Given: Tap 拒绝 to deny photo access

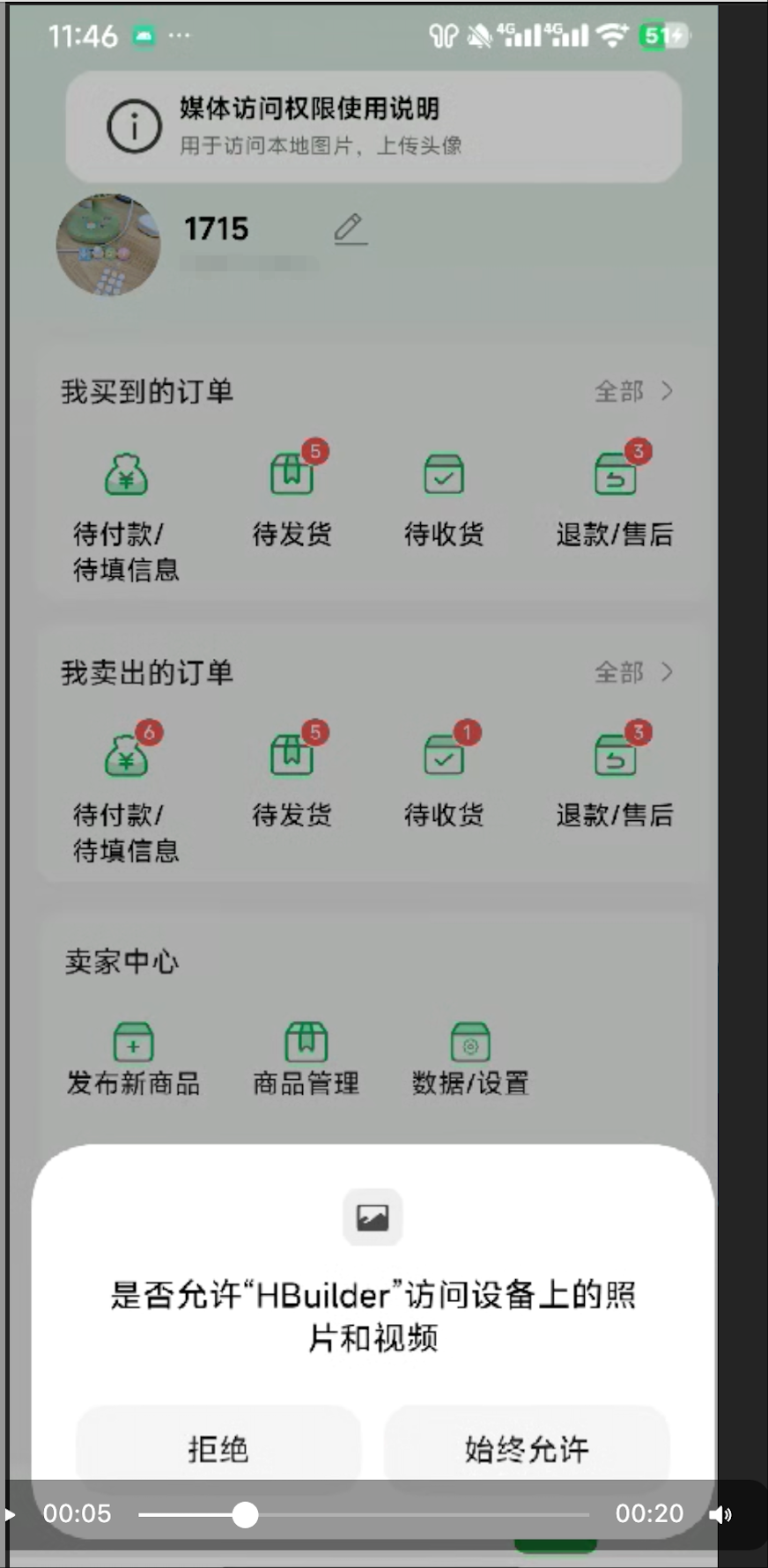Looking at the screenshot, I should click(218, 1448).
